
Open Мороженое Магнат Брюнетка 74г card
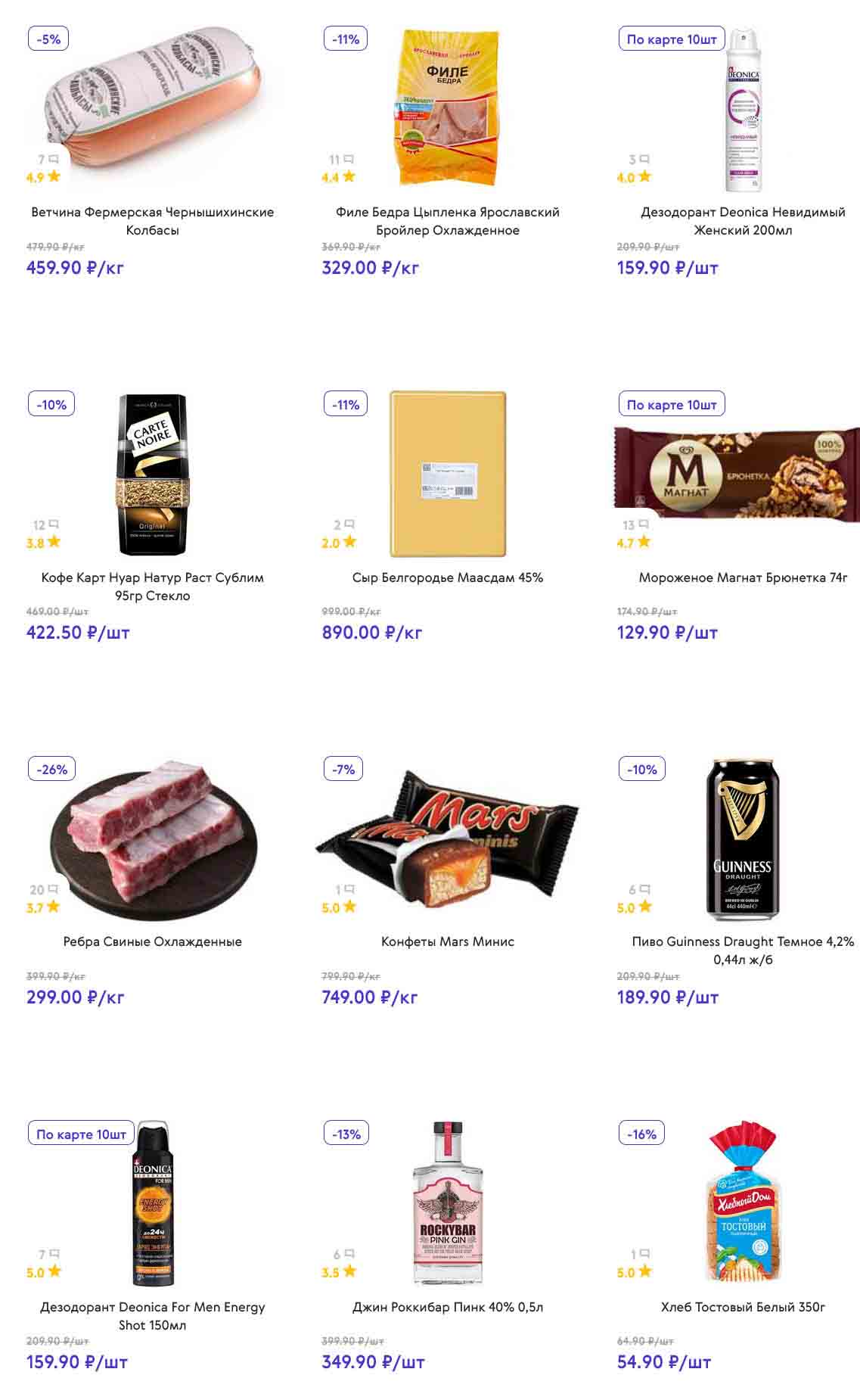pos(742,577)
